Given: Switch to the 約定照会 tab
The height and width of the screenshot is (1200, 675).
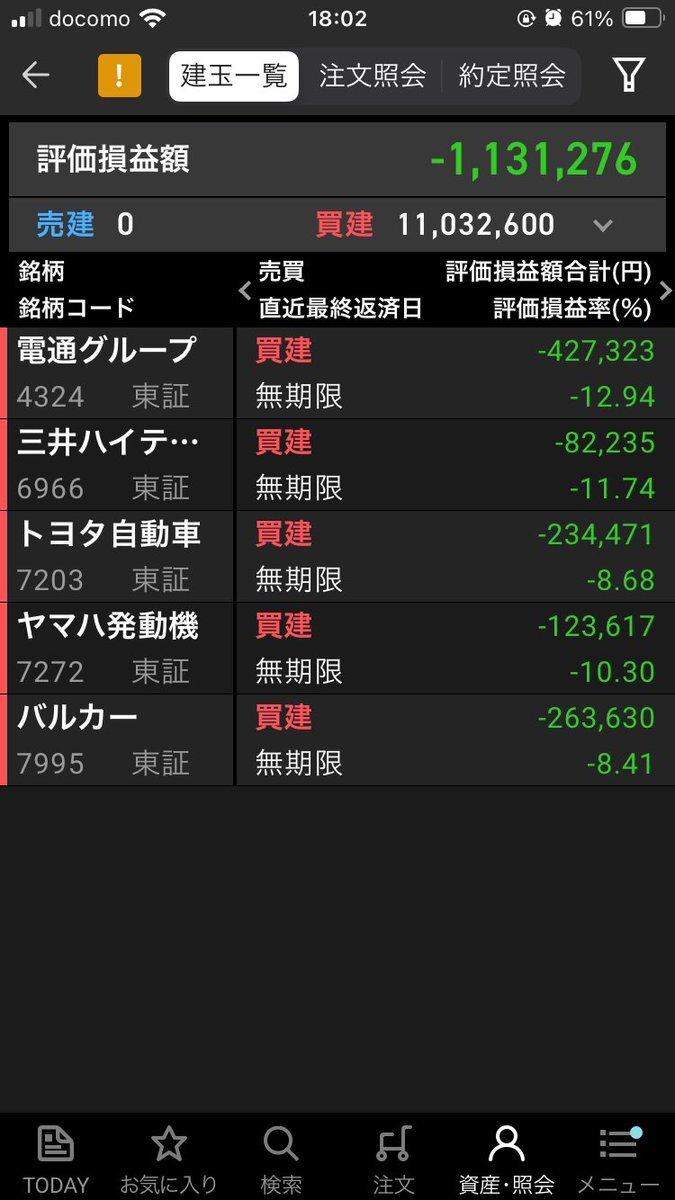Looking at the screenshot, I should pyautogui.click(x=512, y=76).
